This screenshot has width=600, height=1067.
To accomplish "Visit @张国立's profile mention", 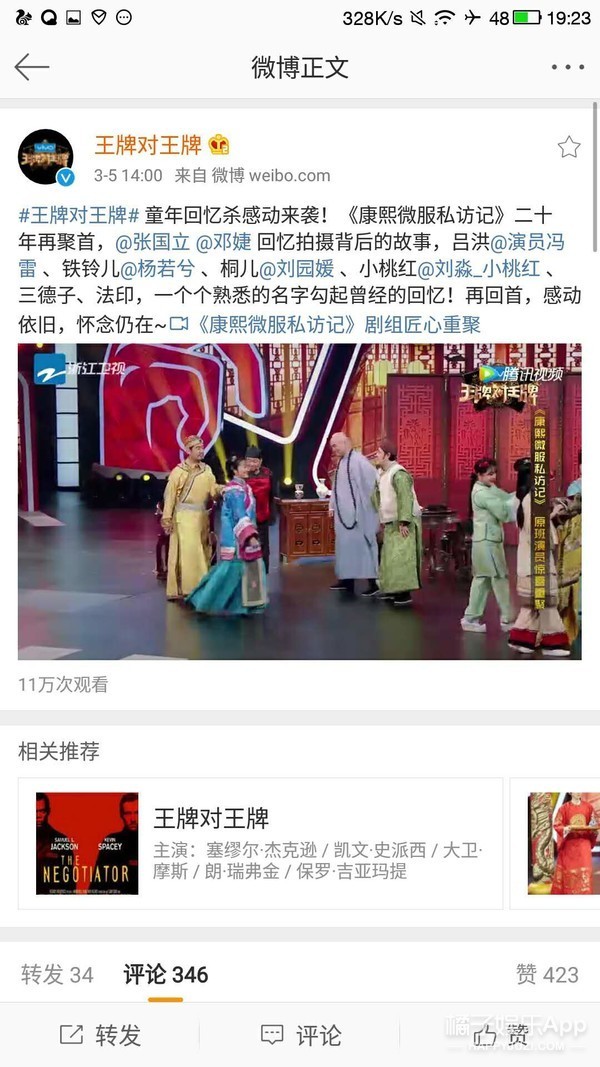I will point(151,242).
